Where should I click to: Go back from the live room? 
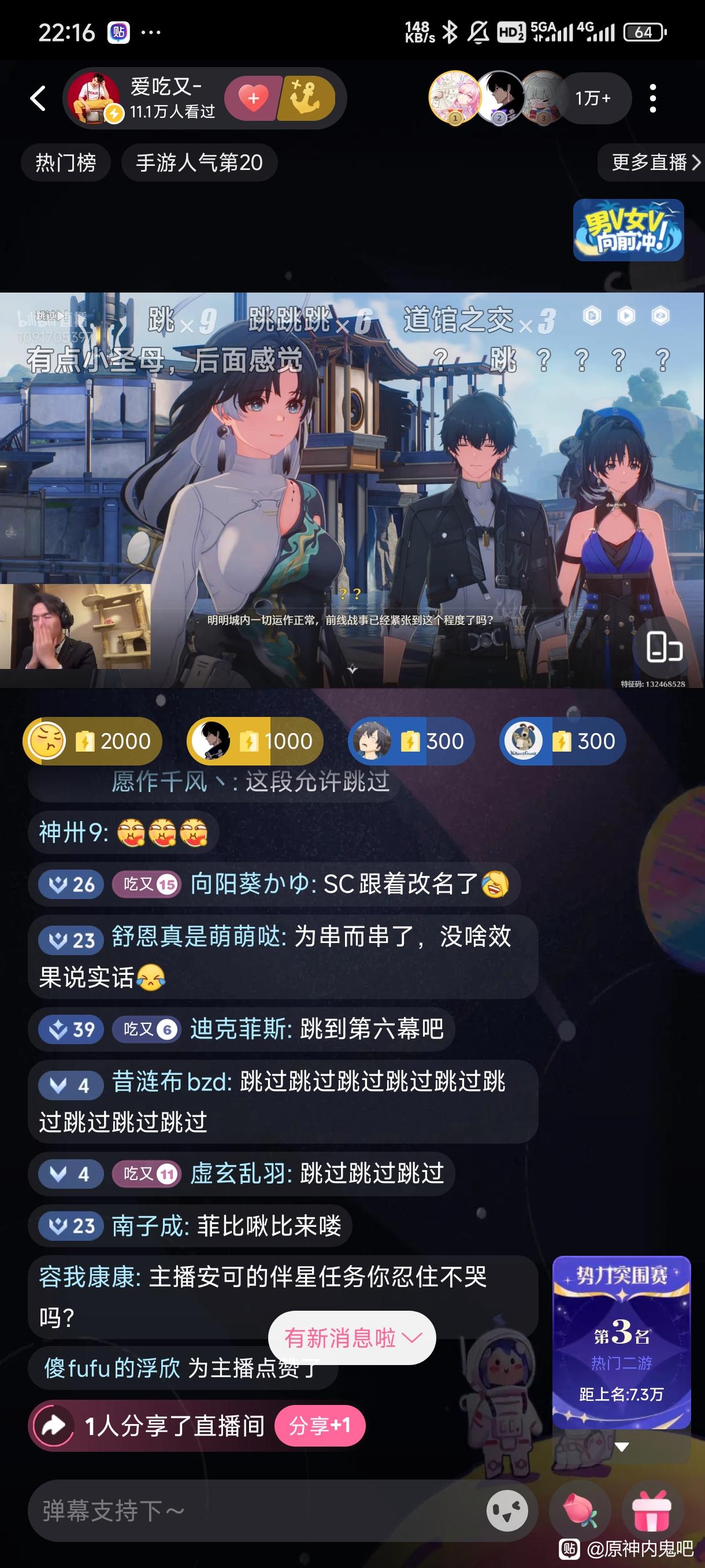click(38, 98)
